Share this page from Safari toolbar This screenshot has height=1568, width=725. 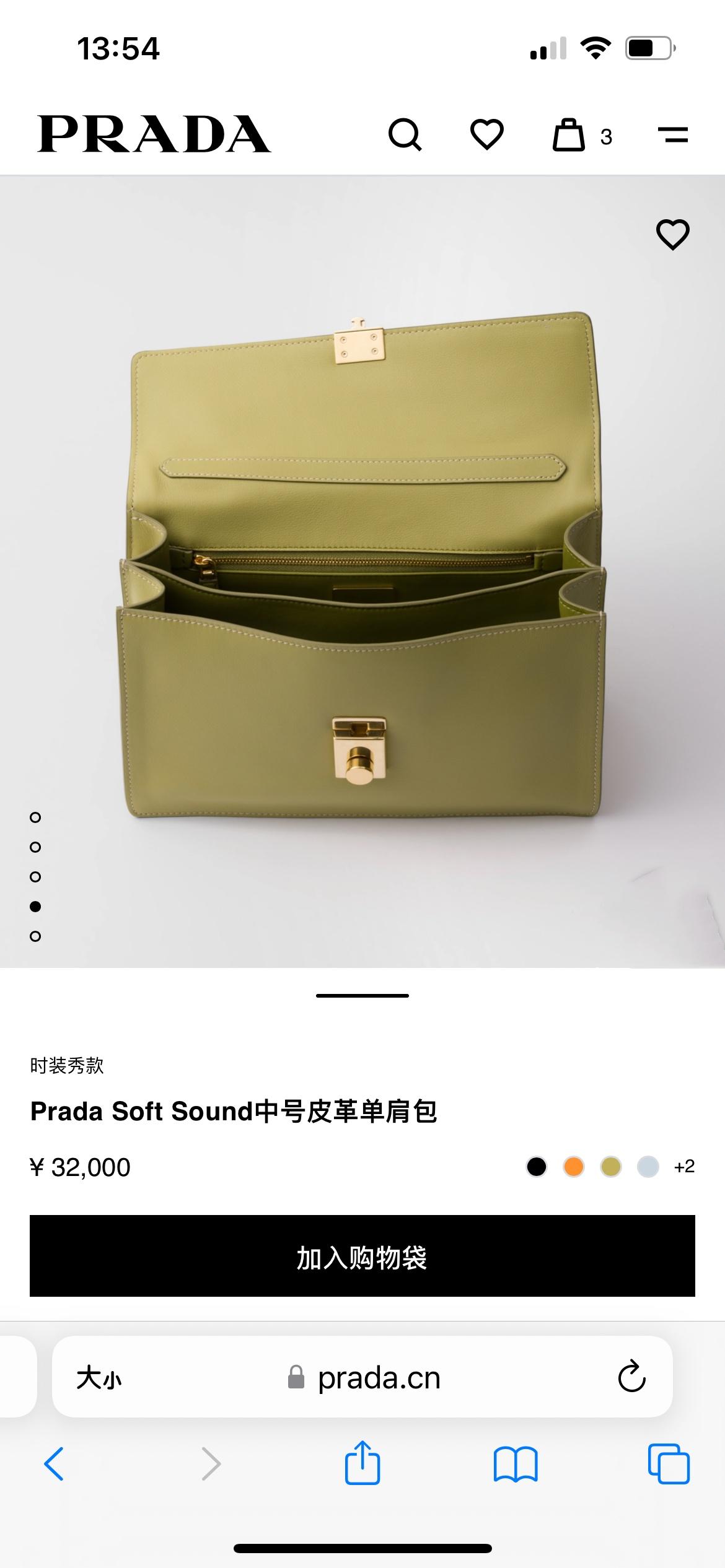(x=362, y=1463)
